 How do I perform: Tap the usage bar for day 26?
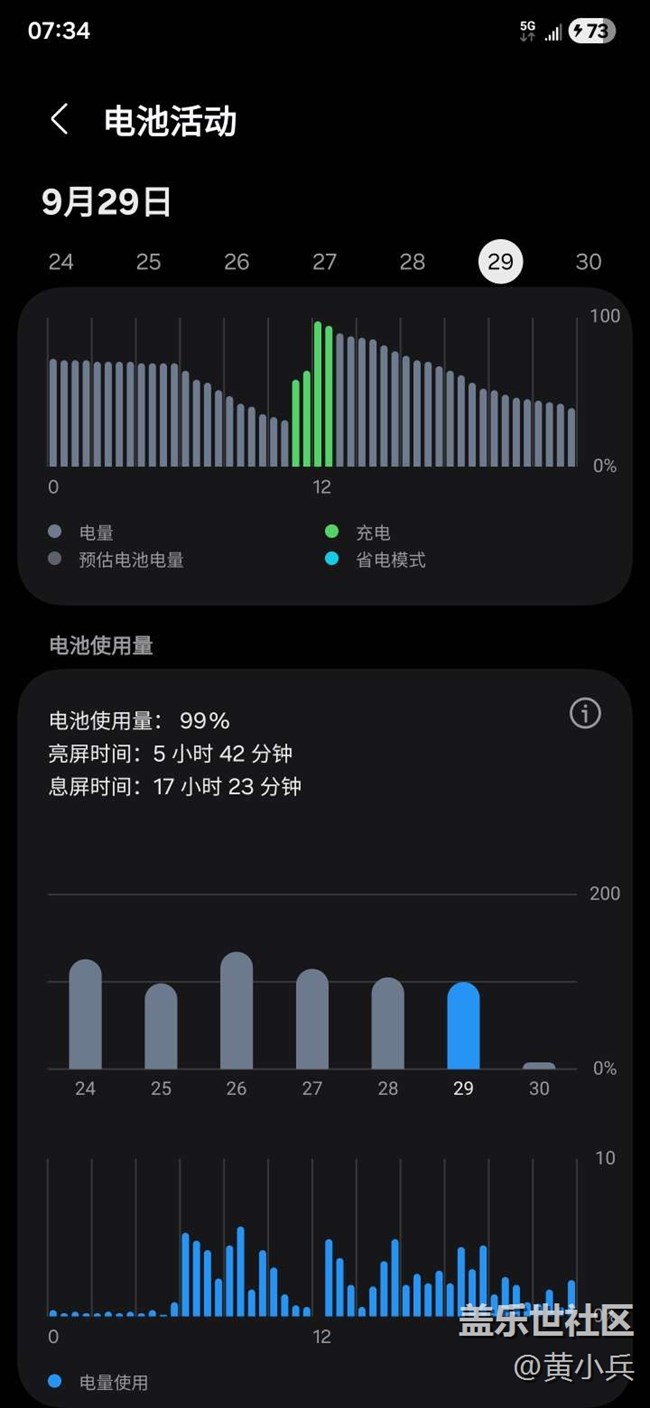point(236,1011)
